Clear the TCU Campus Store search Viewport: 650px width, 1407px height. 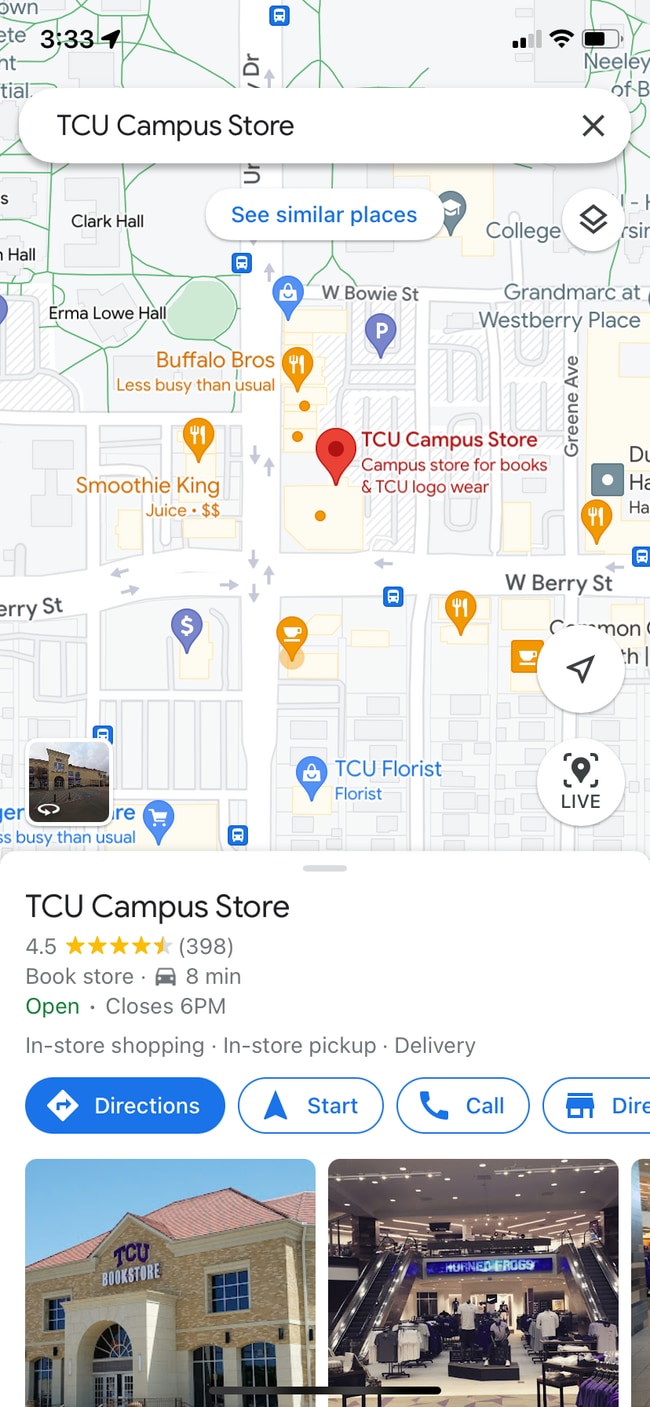[x=593, y=126]
